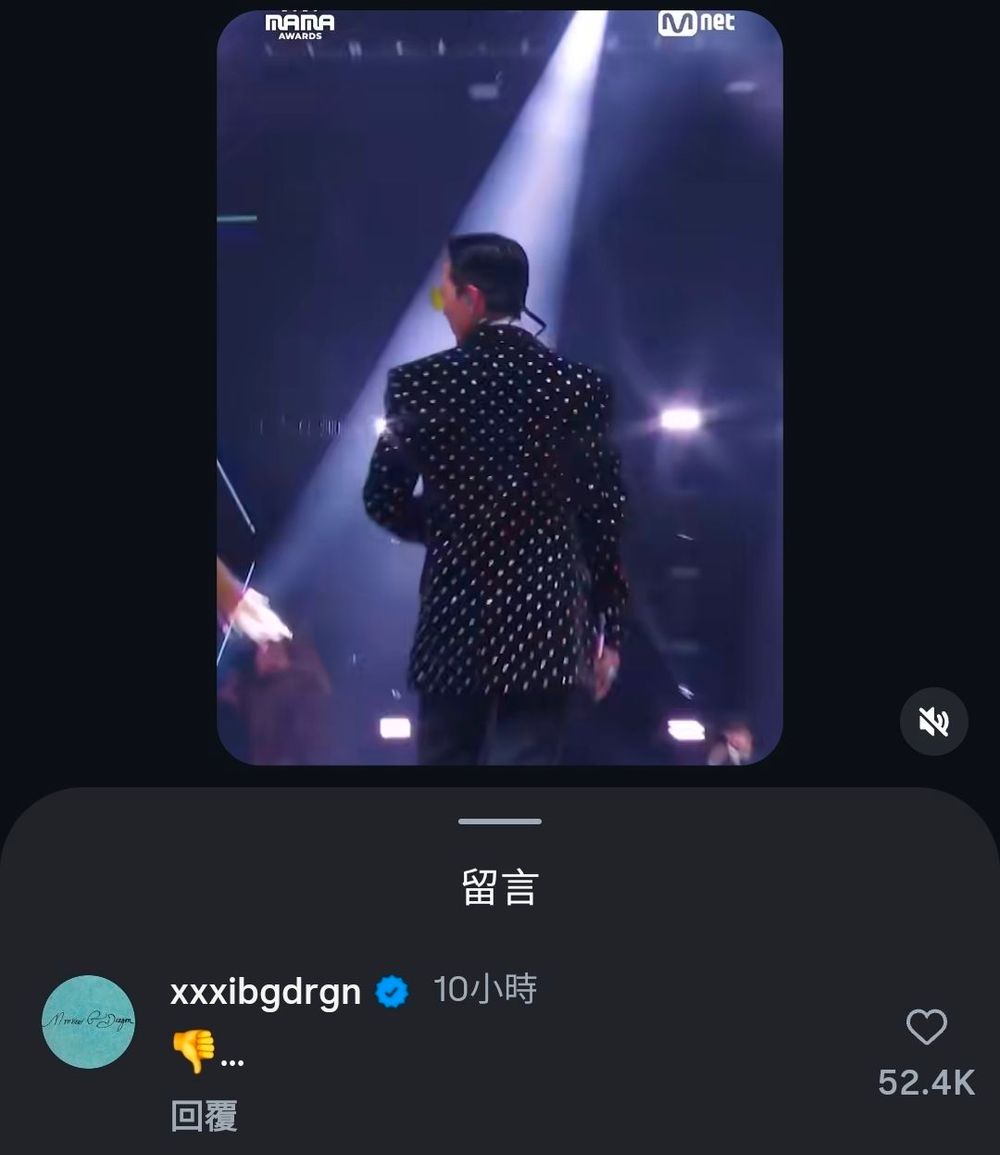
Task: Unmute the video with the speaker icon
Action: point(933,721)
